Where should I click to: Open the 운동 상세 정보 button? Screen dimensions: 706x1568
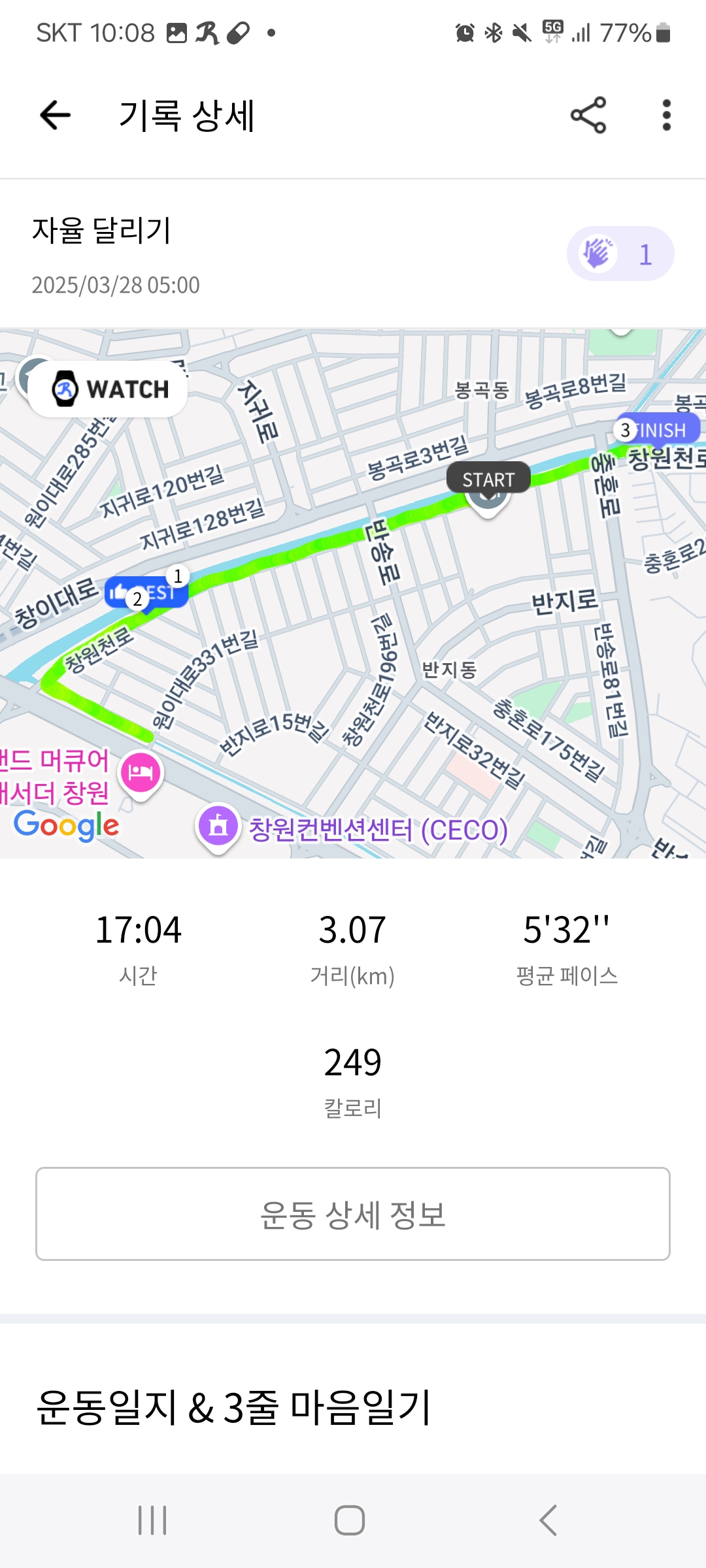point(353,1214)
